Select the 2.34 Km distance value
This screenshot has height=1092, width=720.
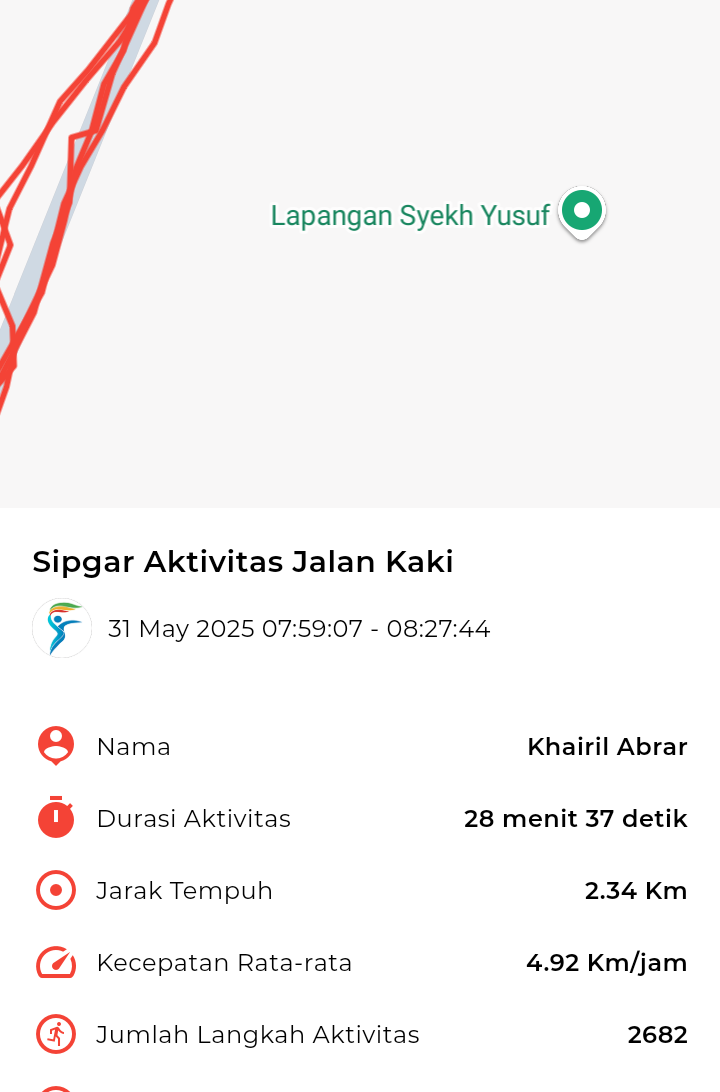[x=636, y=890]
